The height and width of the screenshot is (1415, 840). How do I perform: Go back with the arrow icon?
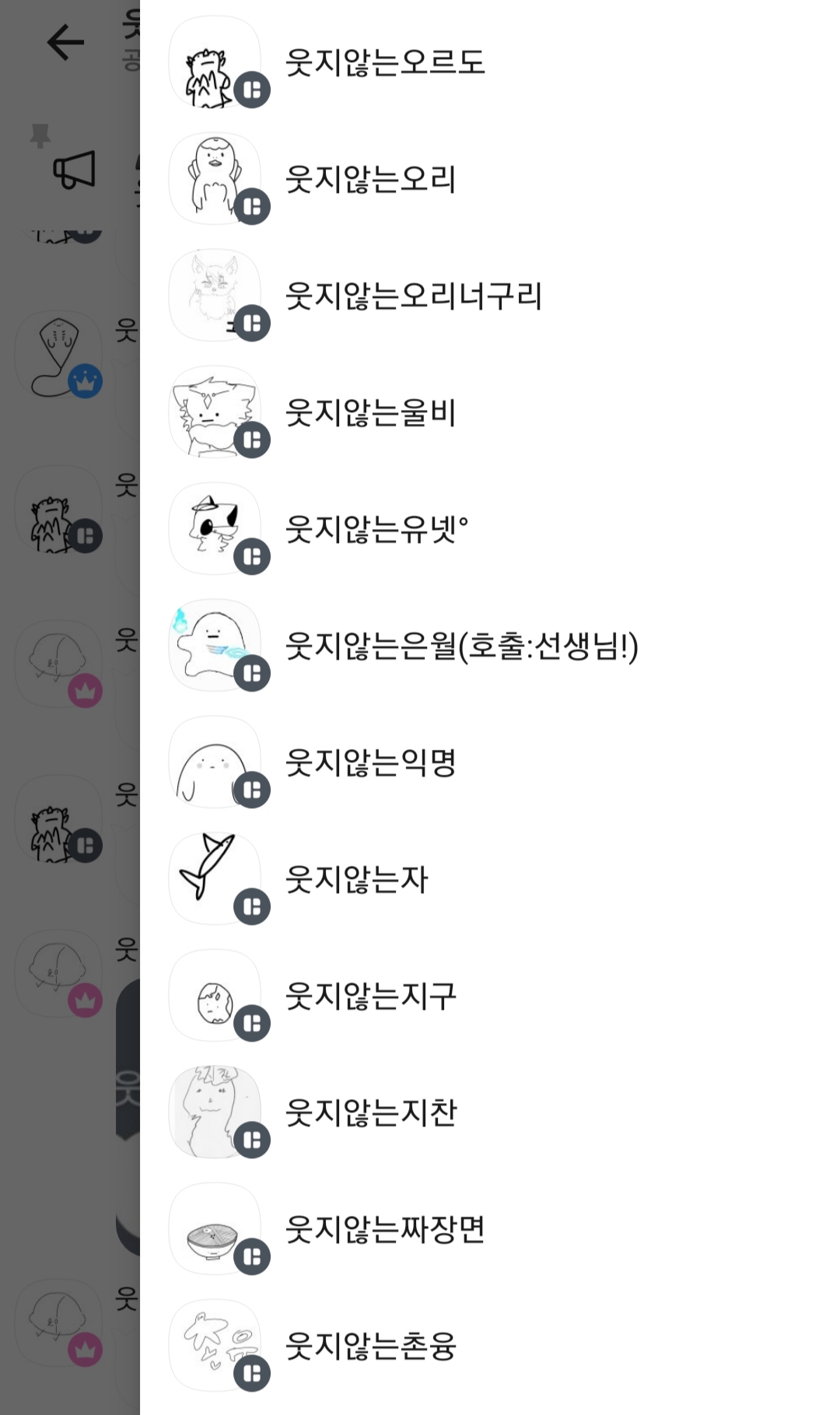pyautogui.click(x=65, y=42)
